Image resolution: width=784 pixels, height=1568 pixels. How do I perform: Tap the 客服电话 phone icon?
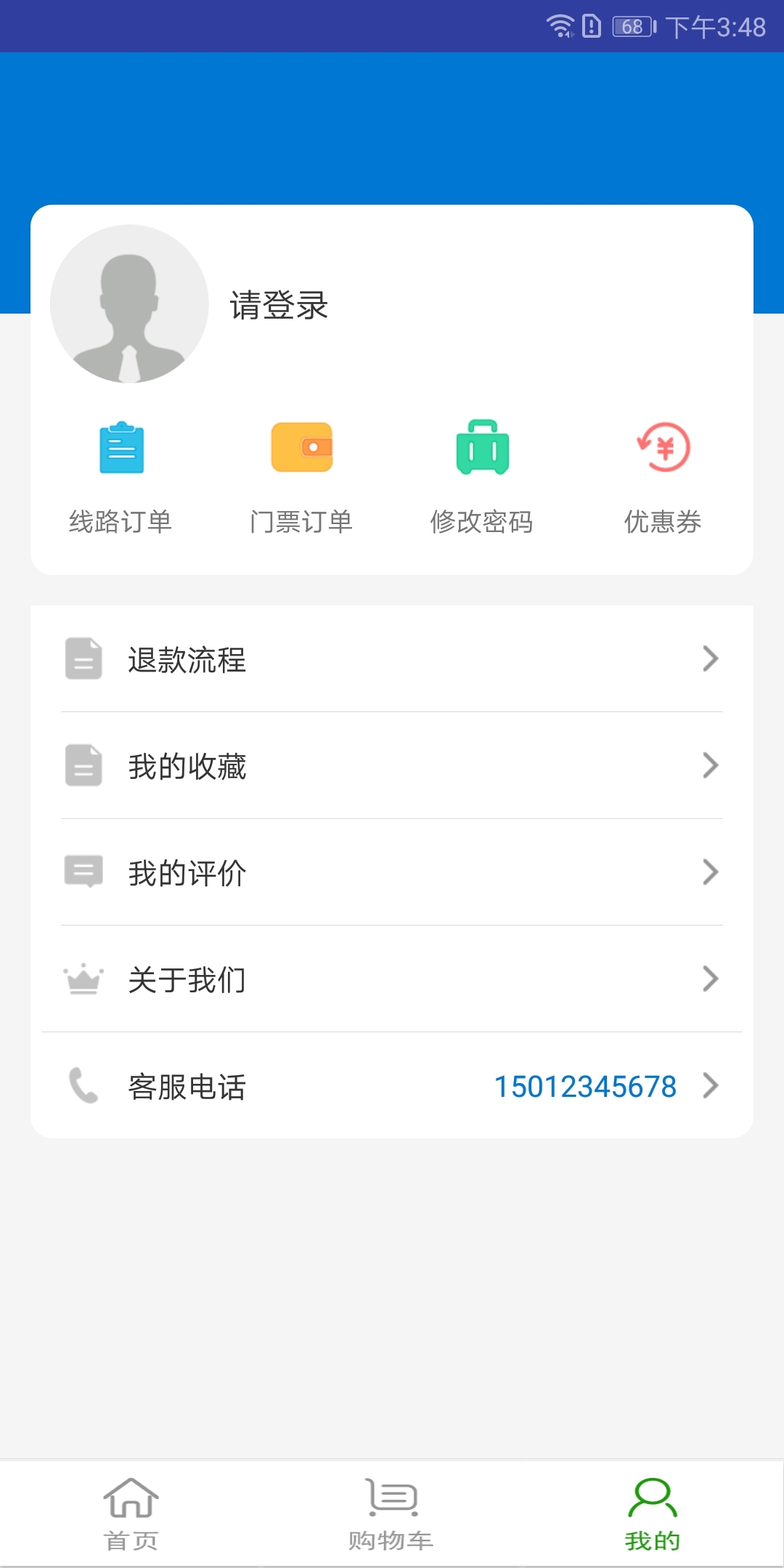[x=83, y=1086]
